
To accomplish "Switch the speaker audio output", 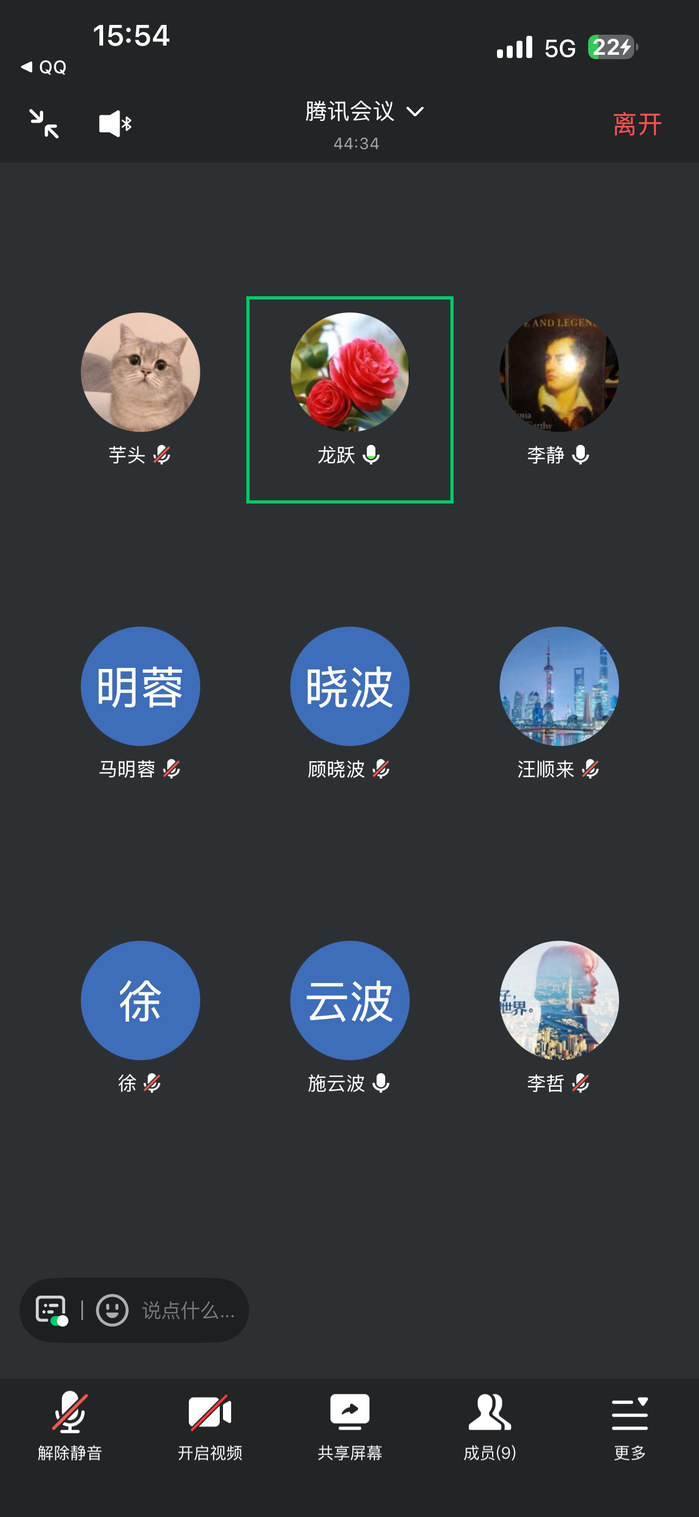I will pos(115,124).
